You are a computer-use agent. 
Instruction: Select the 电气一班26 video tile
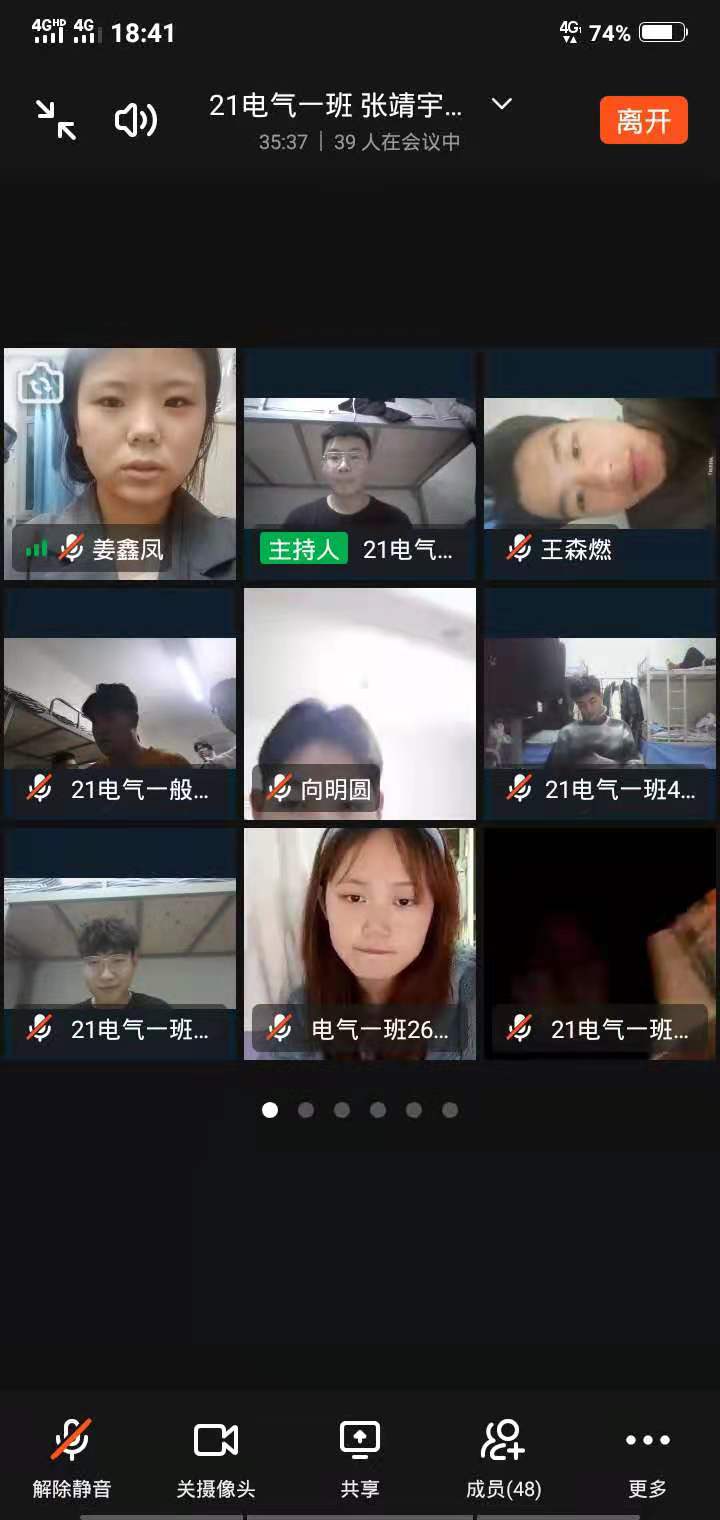pos(360,944)
